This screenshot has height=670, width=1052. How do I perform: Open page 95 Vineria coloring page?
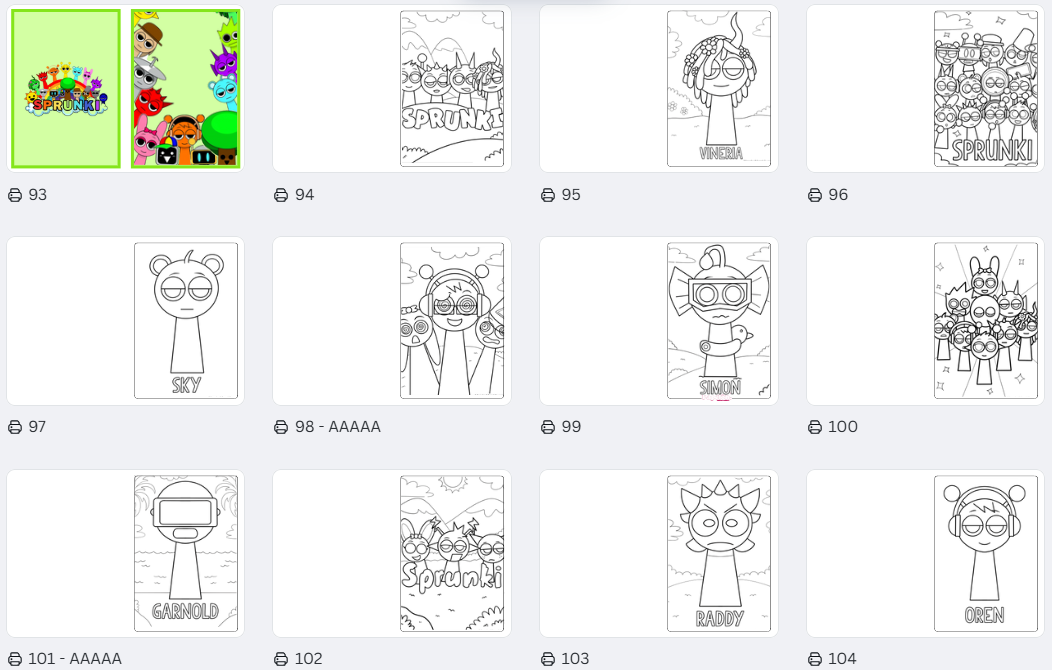(x=718, y=89)
